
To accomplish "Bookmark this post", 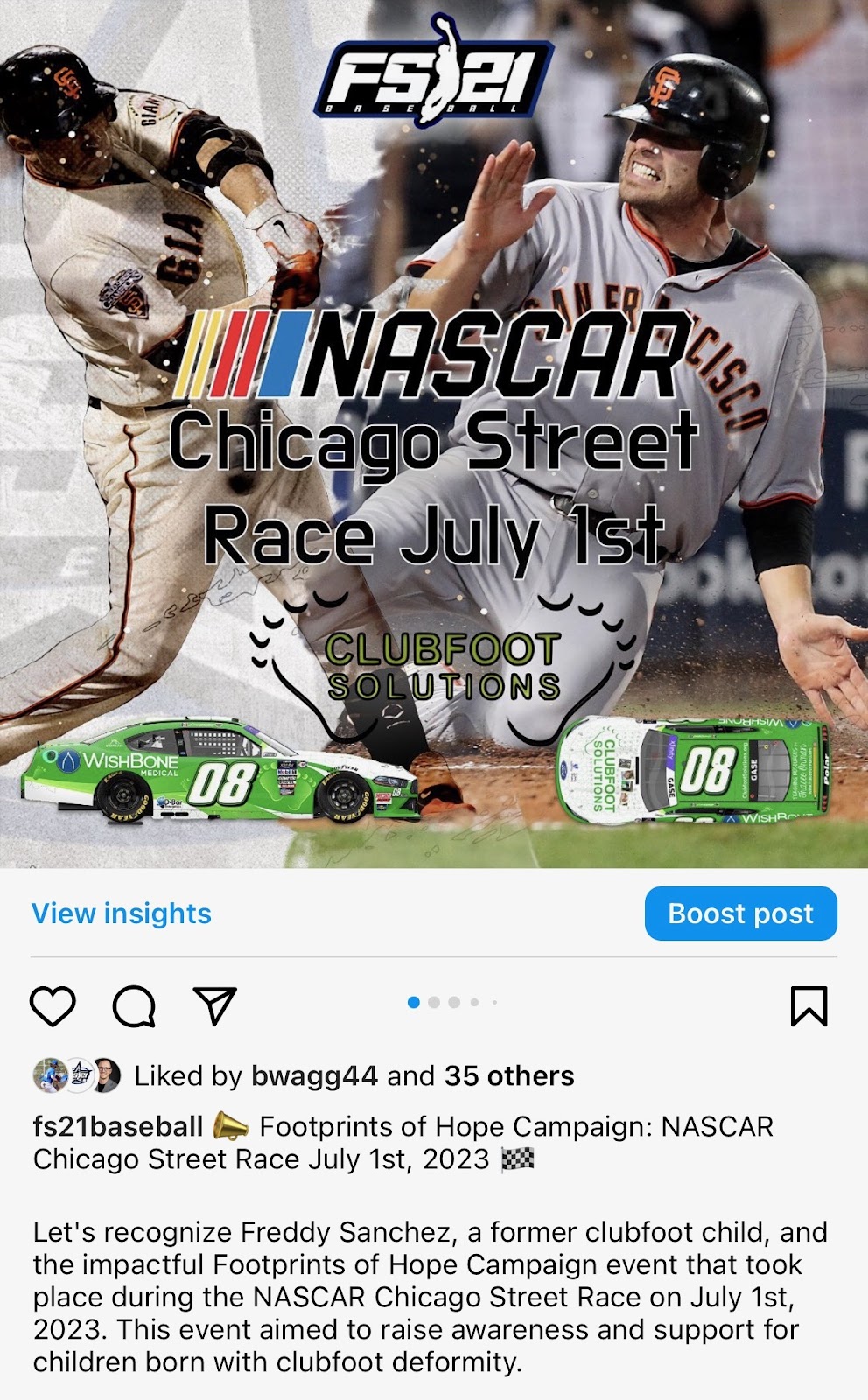I will pos(808,1006).
